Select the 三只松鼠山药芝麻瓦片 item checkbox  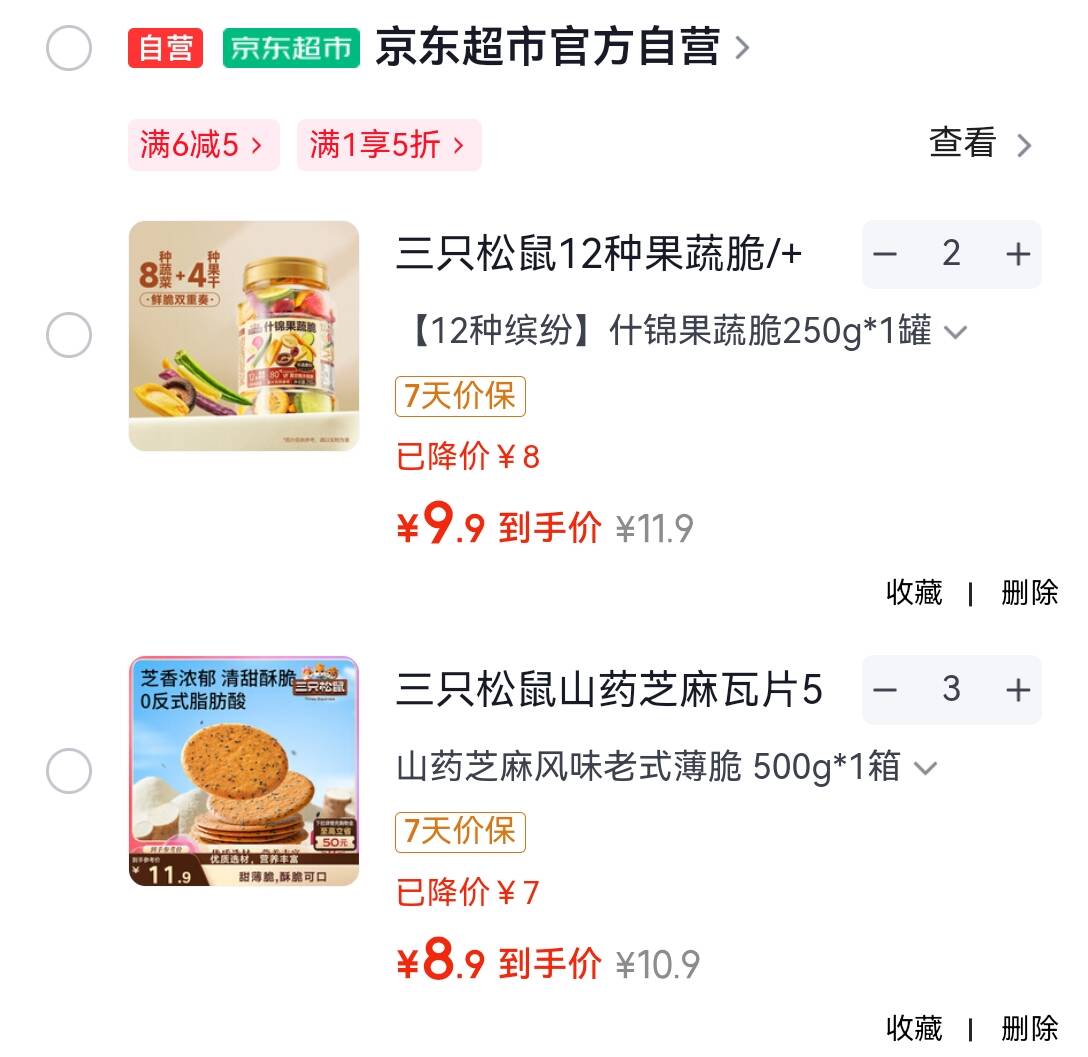[69, 771]
